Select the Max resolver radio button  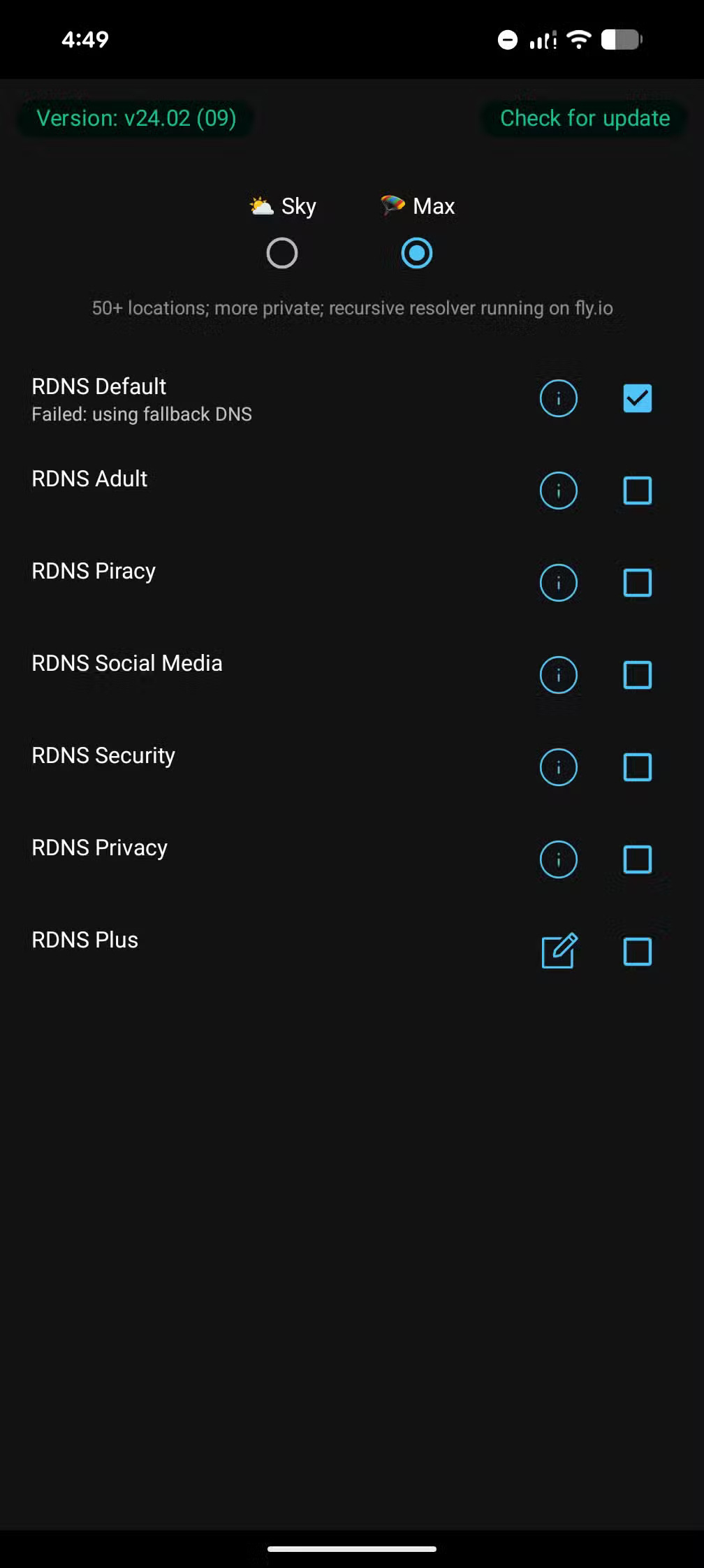click(416, 253)
